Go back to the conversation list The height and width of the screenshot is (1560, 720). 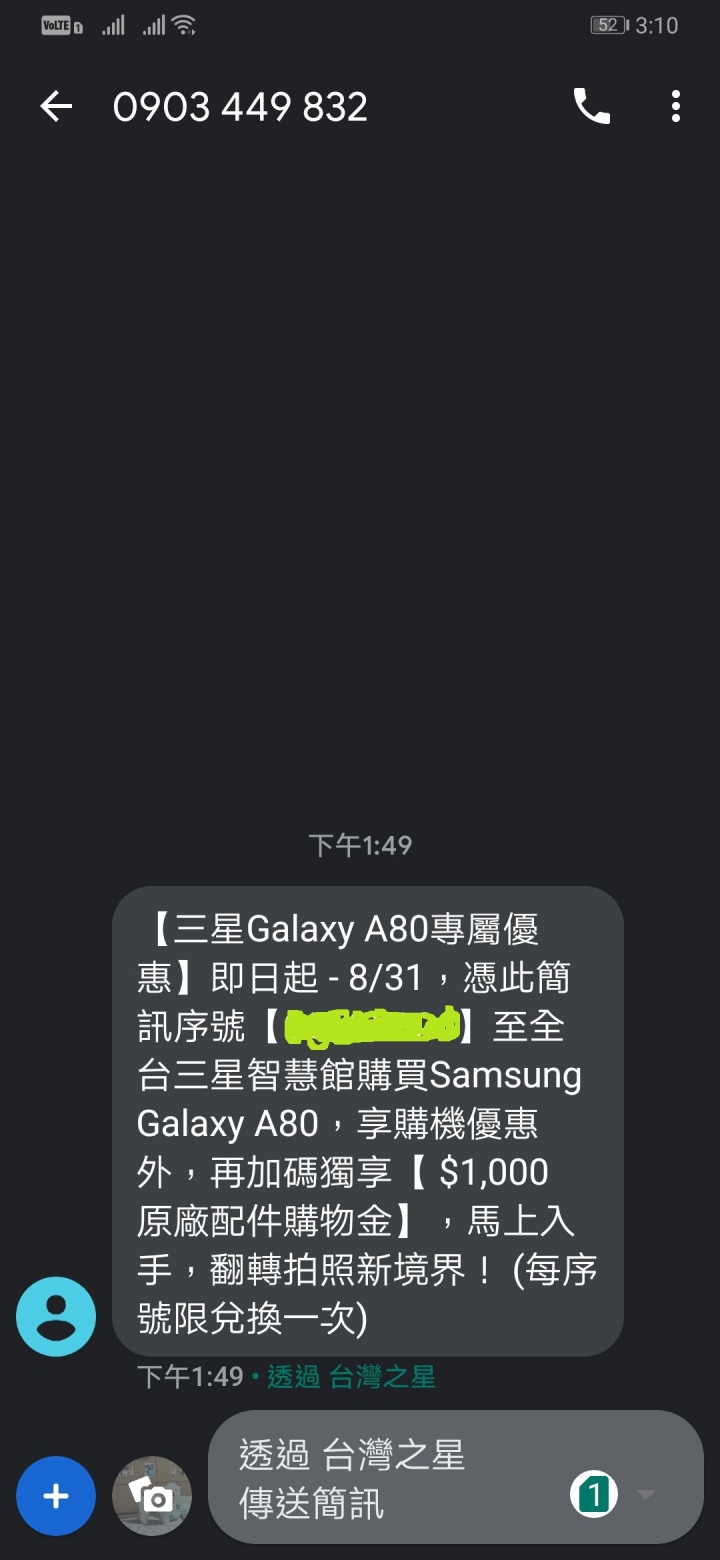[56, 106]
